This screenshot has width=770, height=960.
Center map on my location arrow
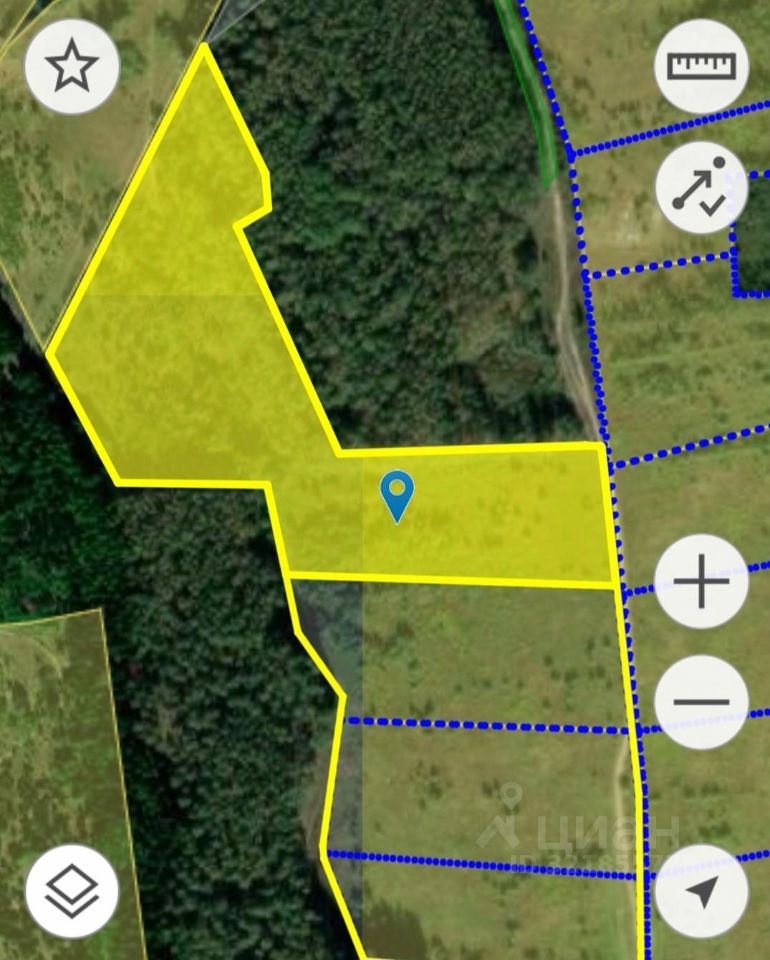coord(701,890)
